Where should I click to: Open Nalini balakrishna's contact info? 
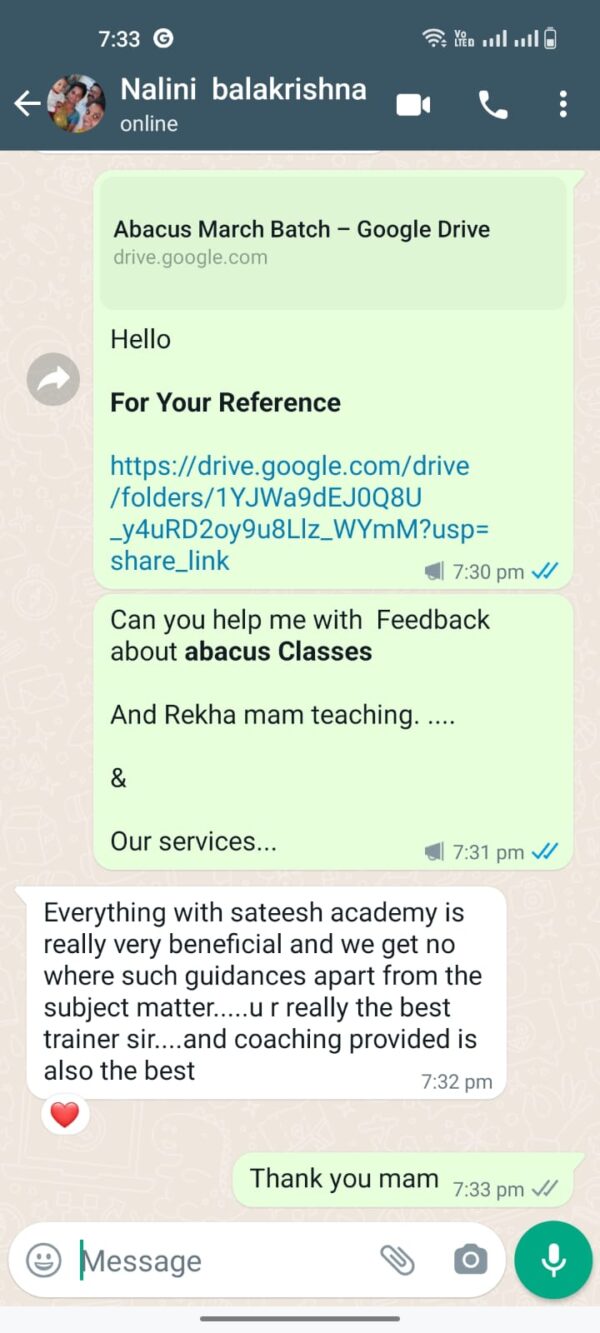243,103
